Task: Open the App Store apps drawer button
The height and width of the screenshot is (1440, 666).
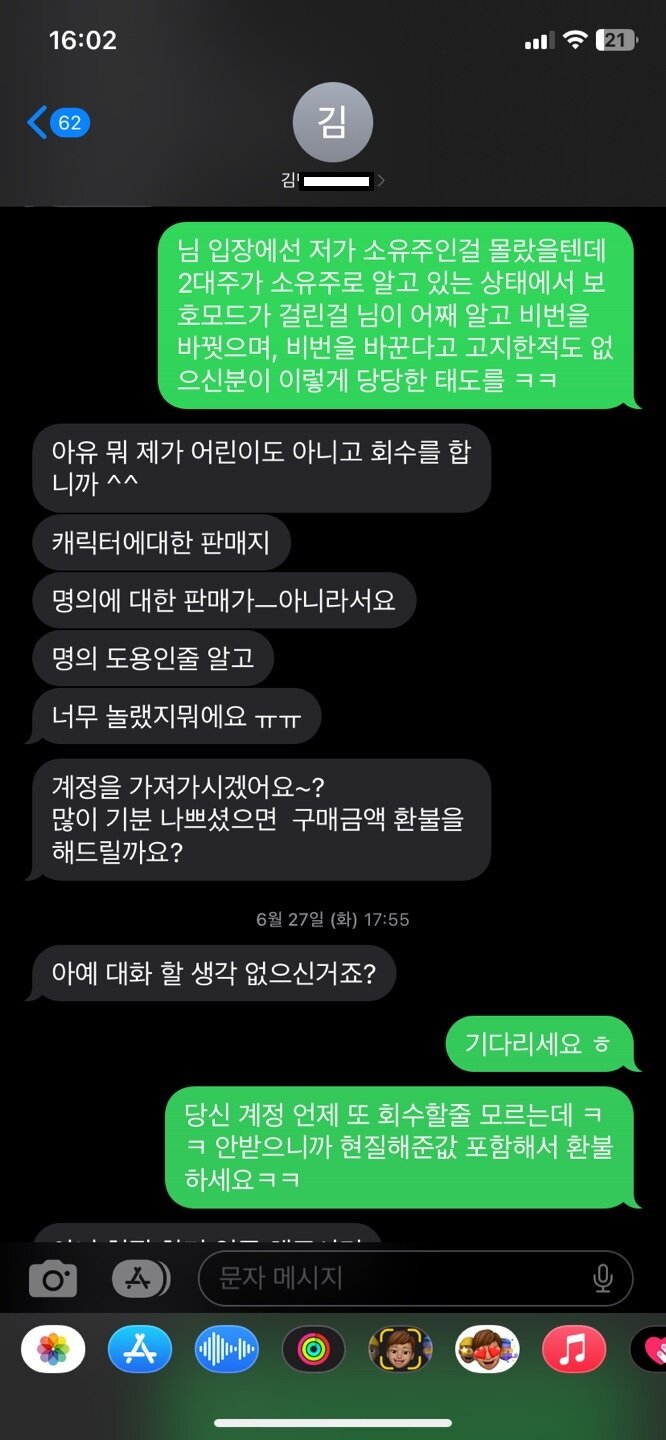Action: [141, 1278]
